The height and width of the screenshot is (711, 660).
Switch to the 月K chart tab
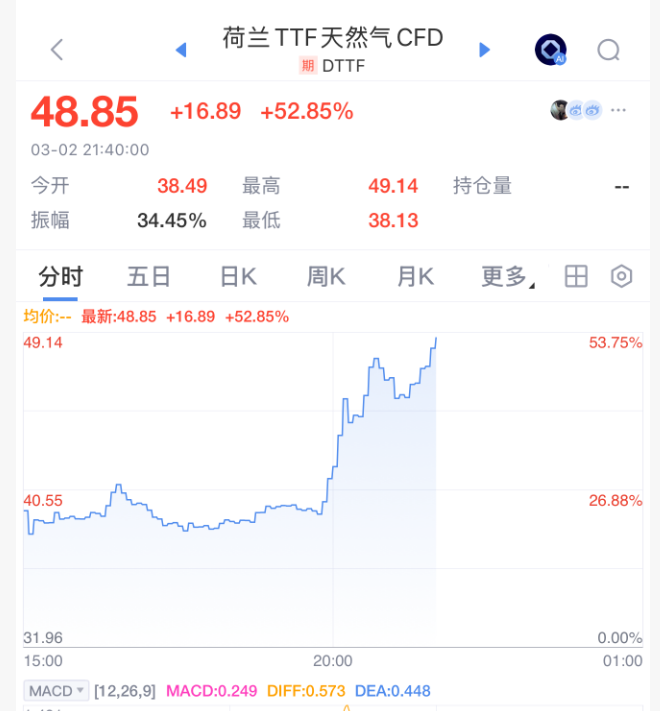[x=415, y=277]
